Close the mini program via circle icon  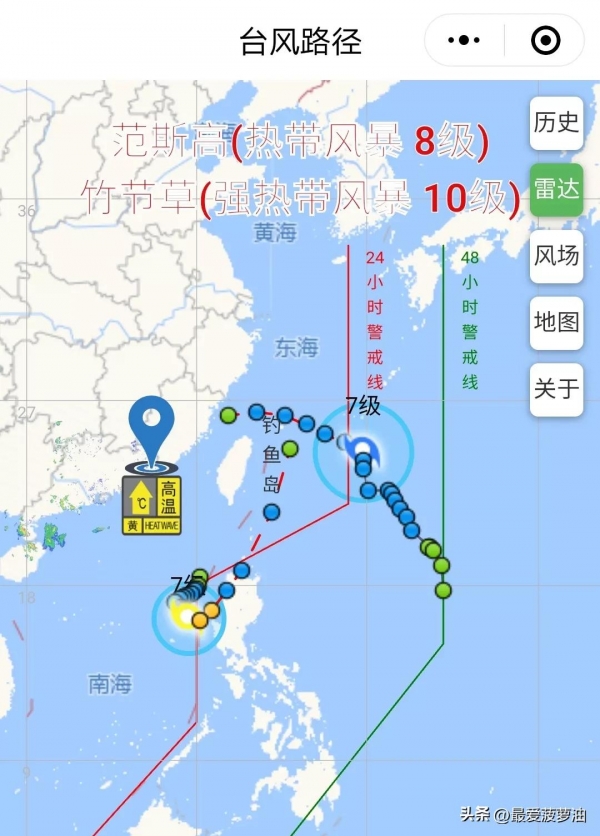(x=545, y=41)
